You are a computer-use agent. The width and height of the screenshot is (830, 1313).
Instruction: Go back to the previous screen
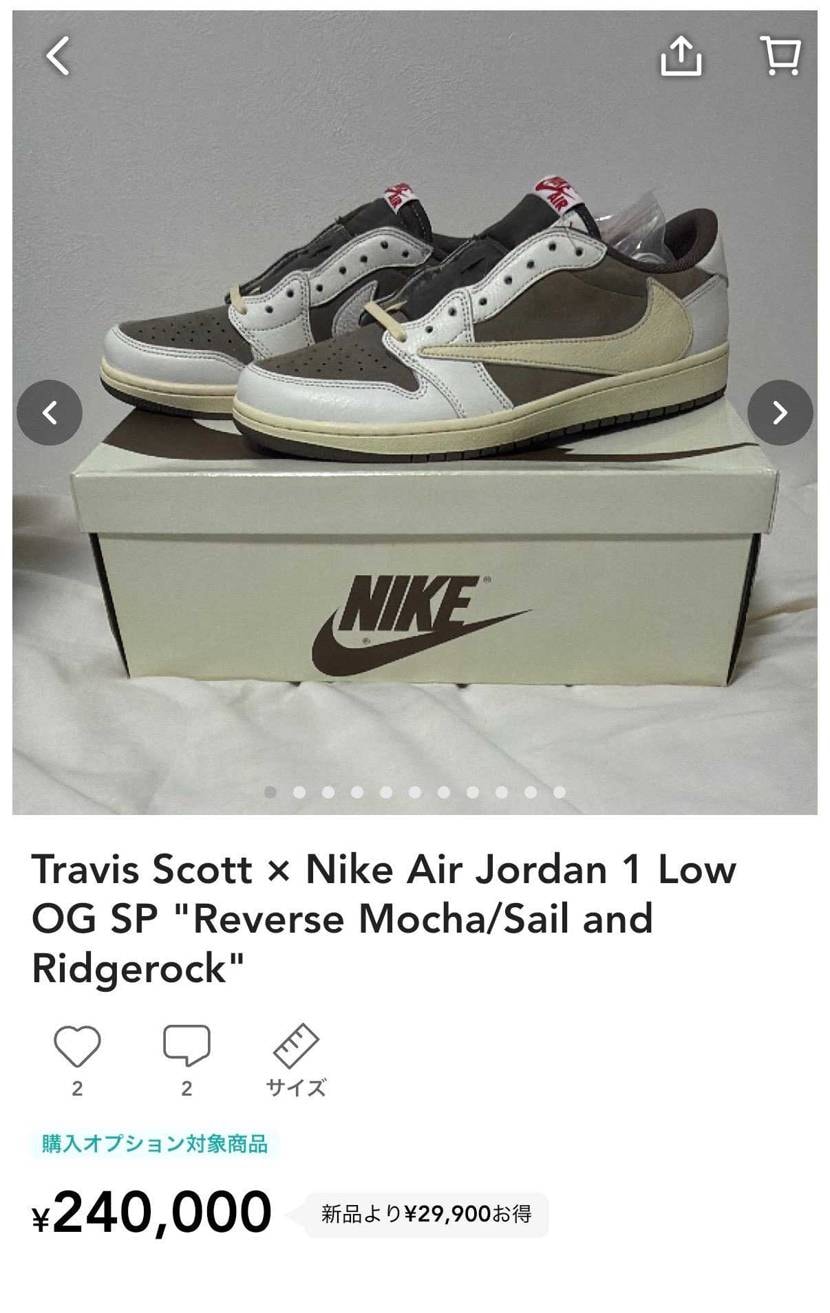pos(58,56)
